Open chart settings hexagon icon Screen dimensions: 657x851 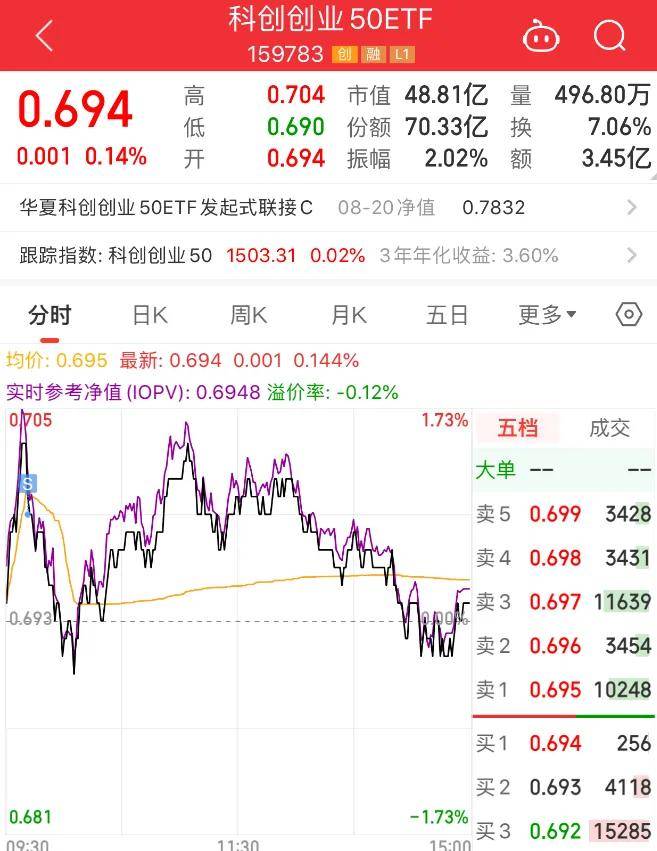click(x=628, y=315)
